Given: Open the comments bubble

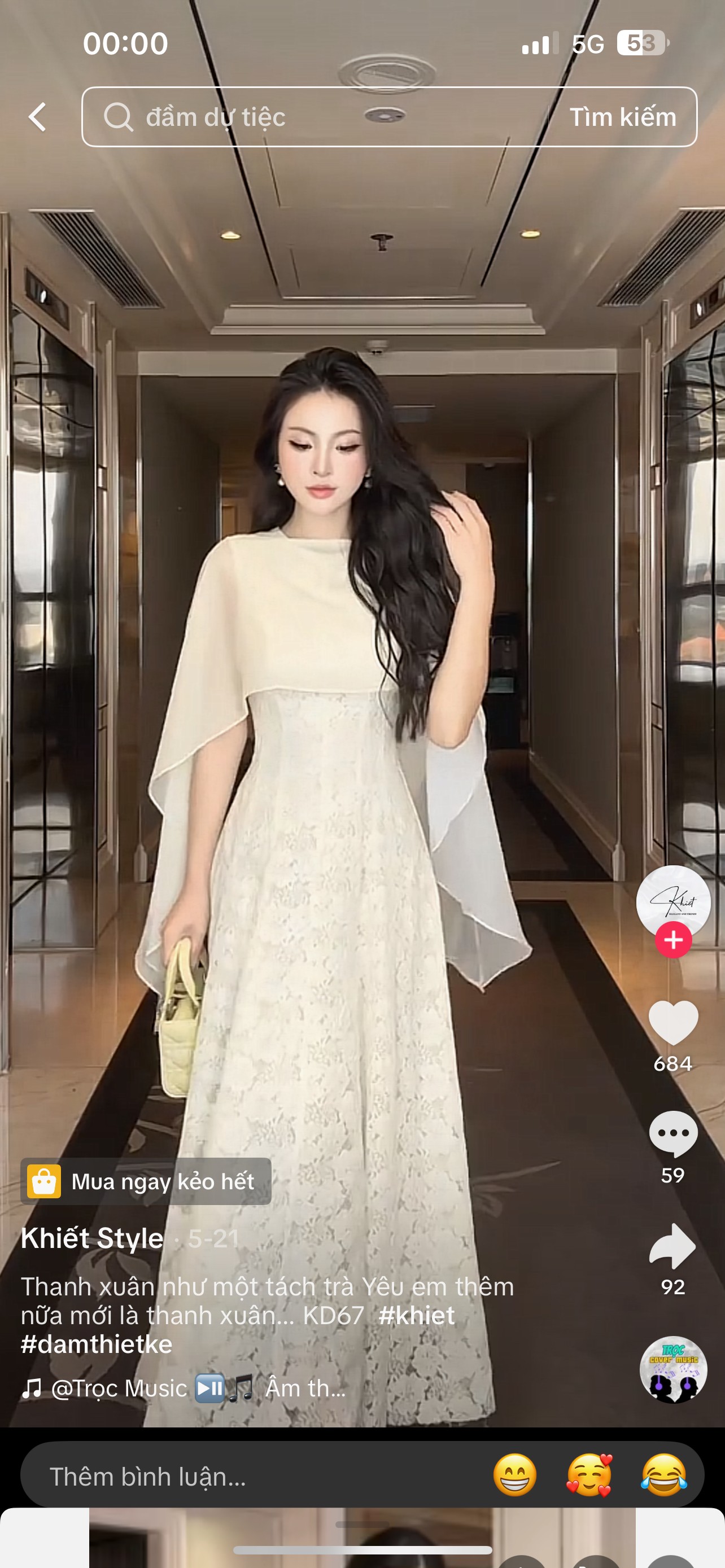Looking at the screenshot, I should coord(672,1133).
